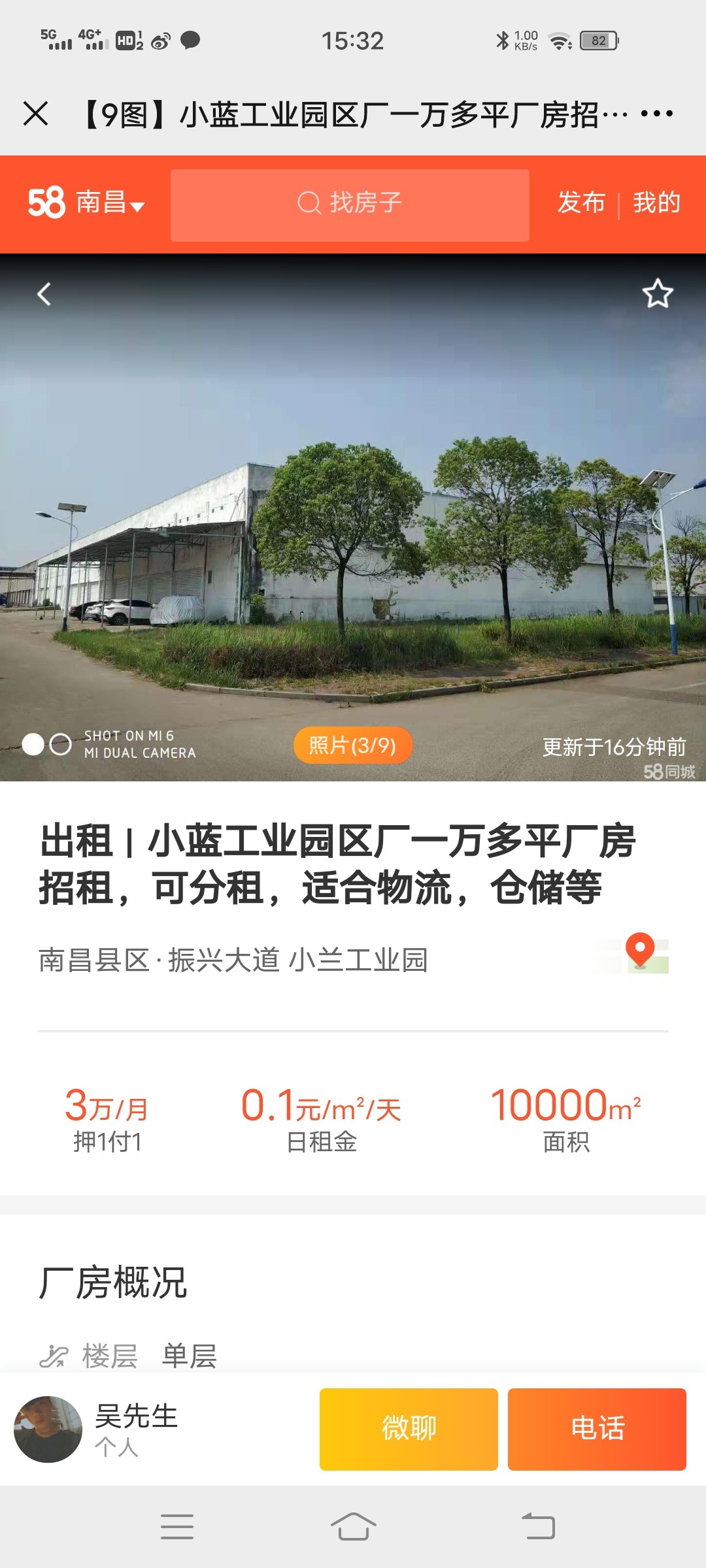The height and width of the screenshot is (1568, 706).
Task: Tap the favorite star icon on photo
Action: [658, 293]
